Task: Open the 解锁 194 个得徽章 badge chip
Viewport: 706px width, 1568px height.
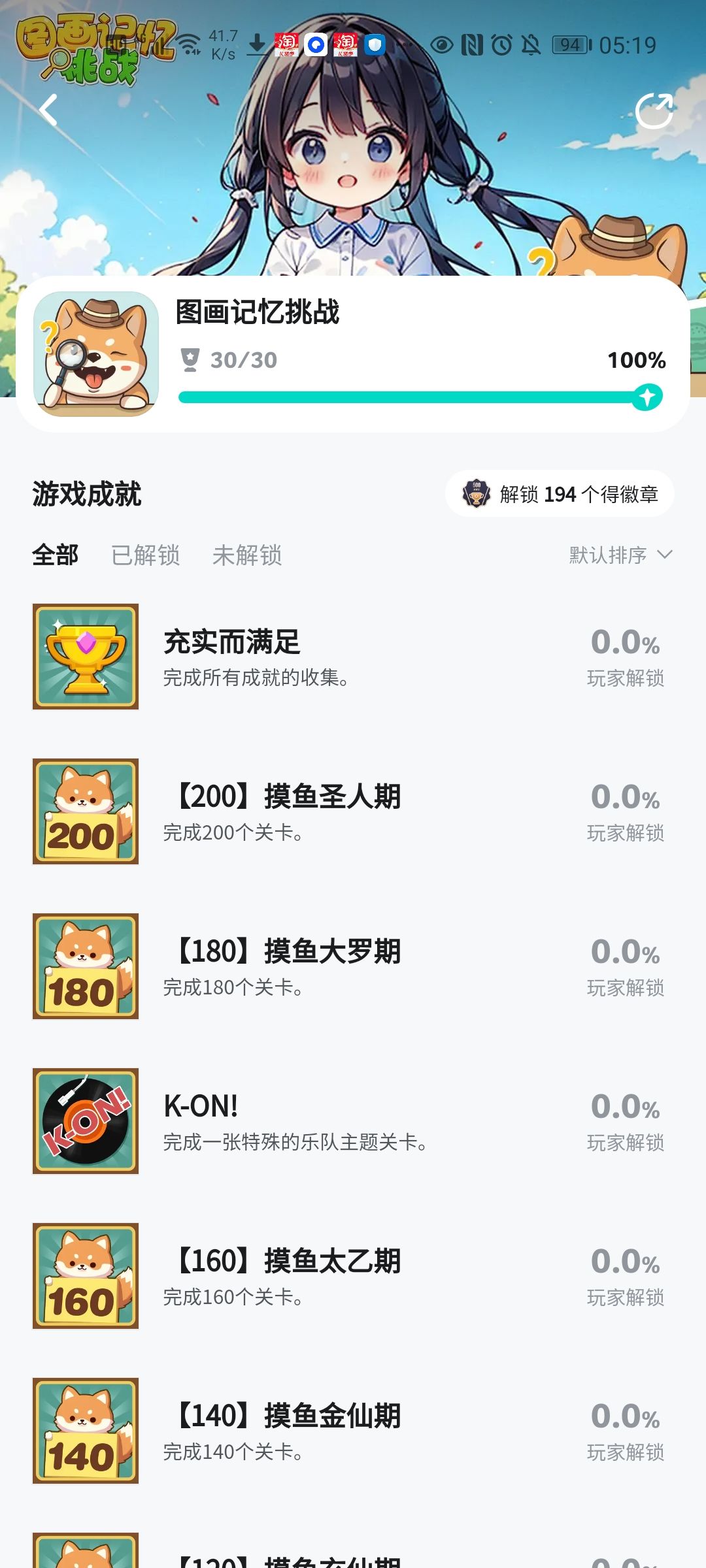Action: coord(560,494)
